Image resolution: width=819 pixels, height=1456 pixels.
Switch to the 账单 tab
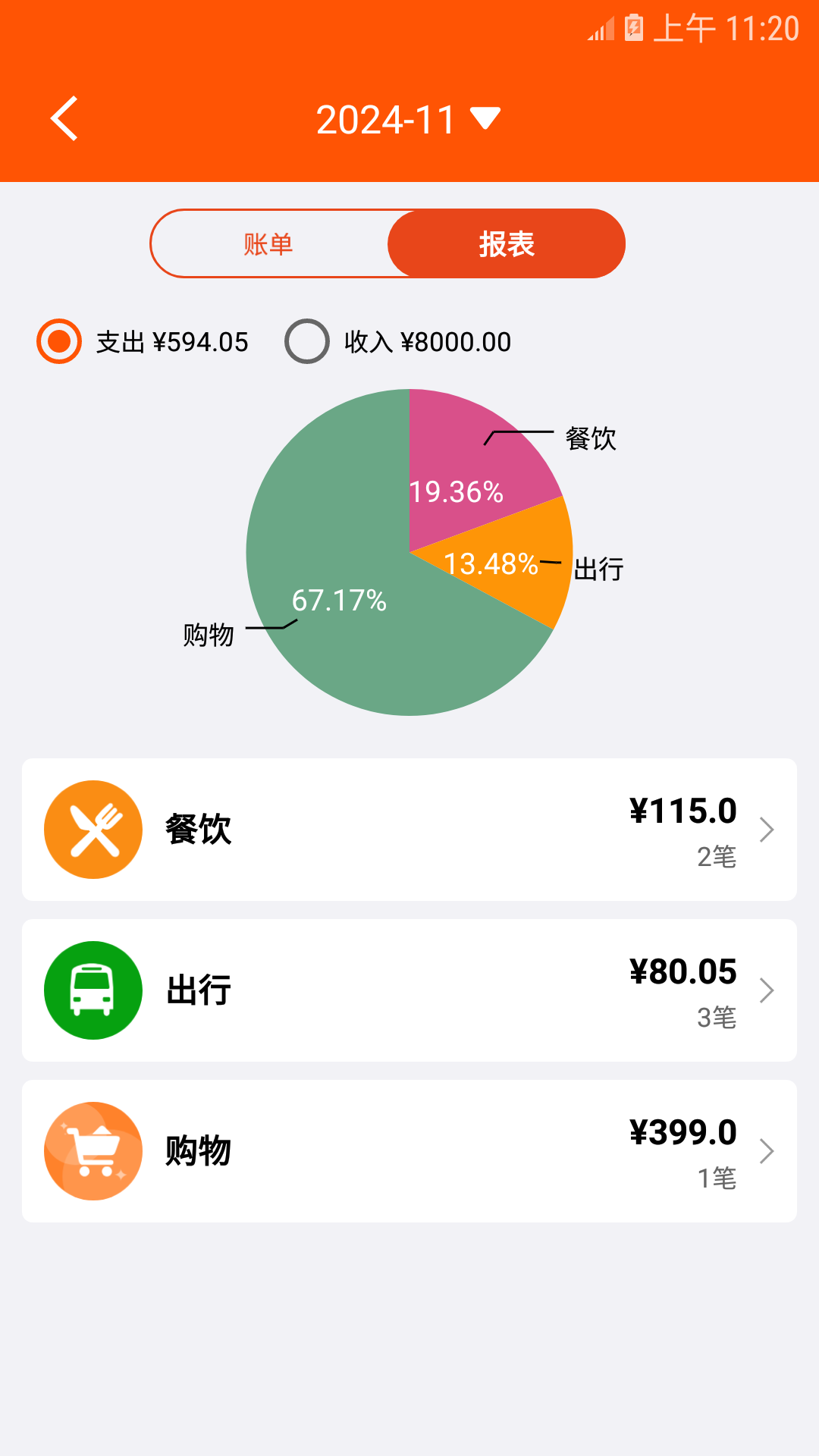click(x=269, y=243)
